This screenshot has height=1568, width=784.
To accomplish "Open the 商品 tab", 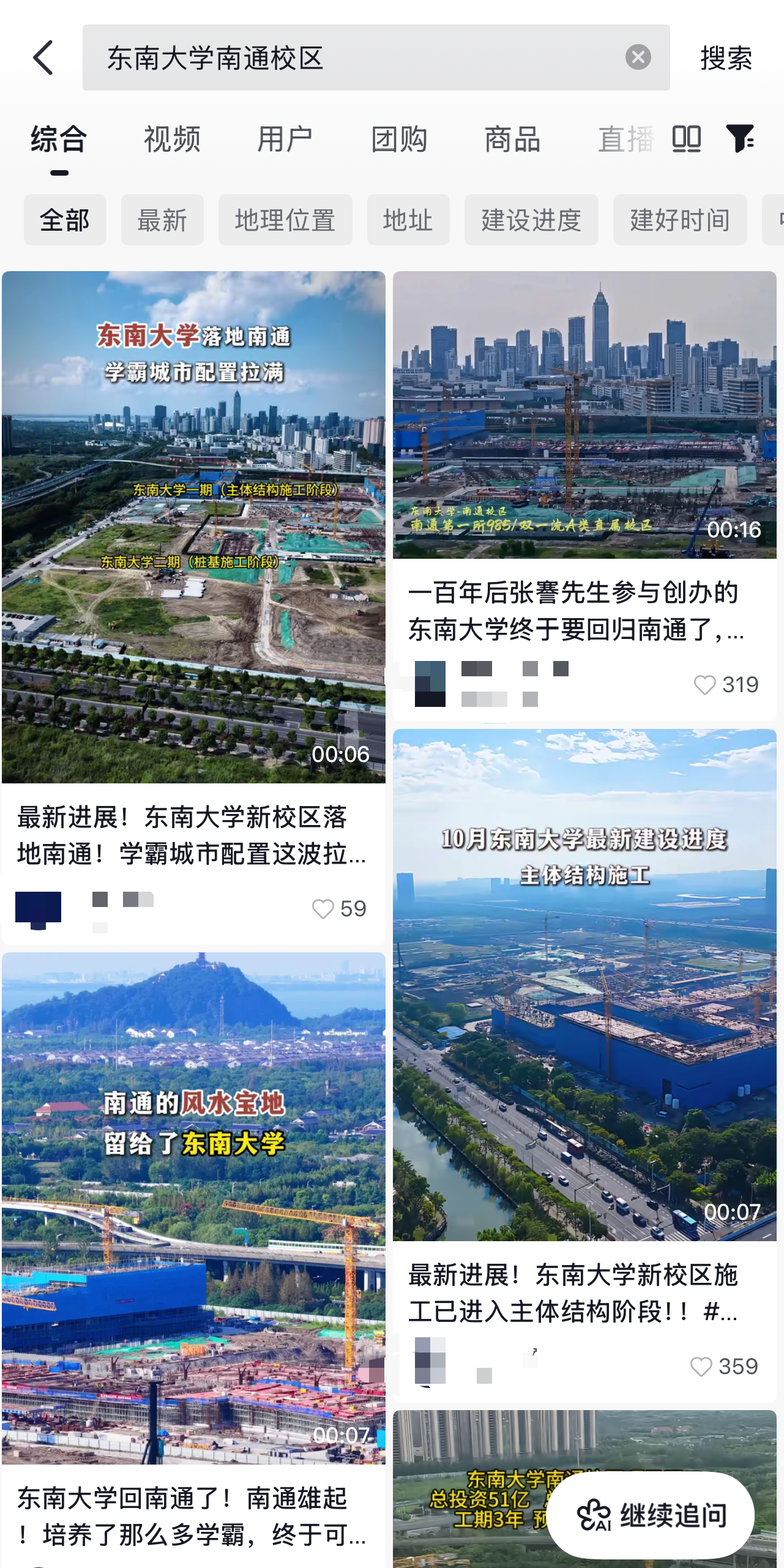I will (x=512, y=139).
